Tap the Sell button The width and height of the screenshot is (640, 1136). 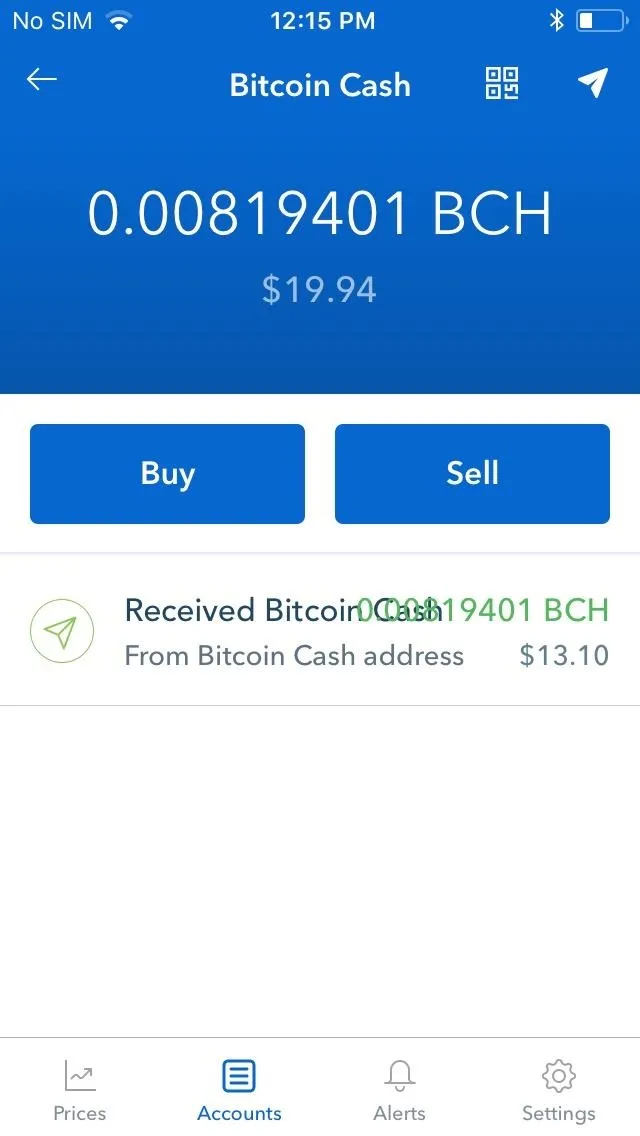click(x=473, y=474)
